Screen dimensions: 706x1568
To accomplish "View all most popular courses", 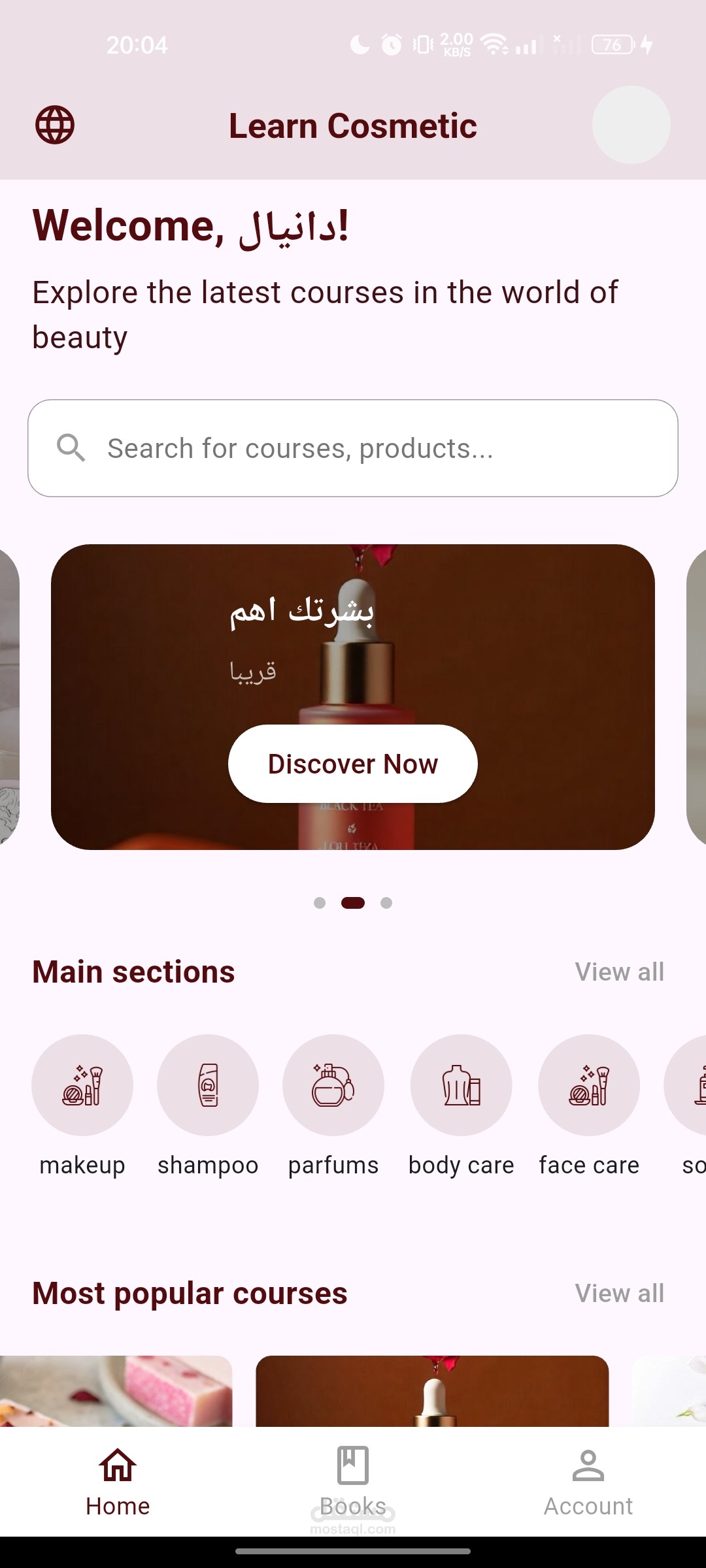I will (619, 1293).
